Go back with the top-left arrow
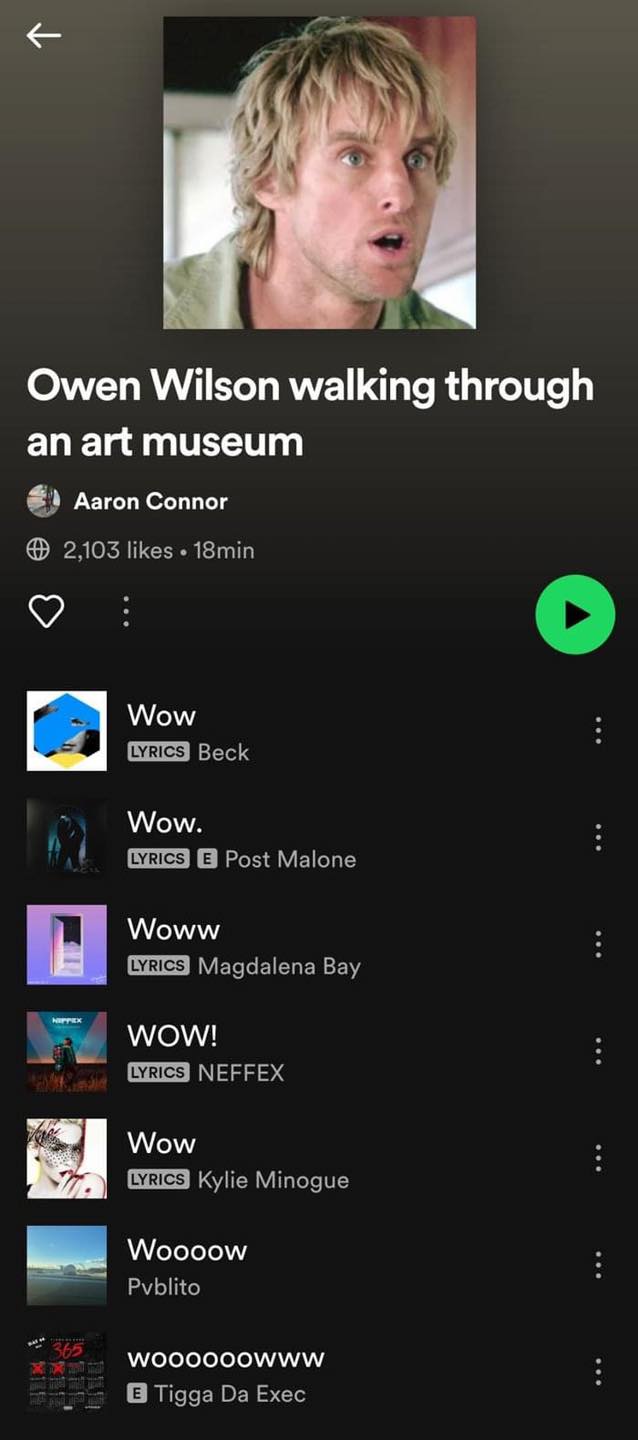Image resolution: width=638 pixels, height=1440 pixels. 44,36
